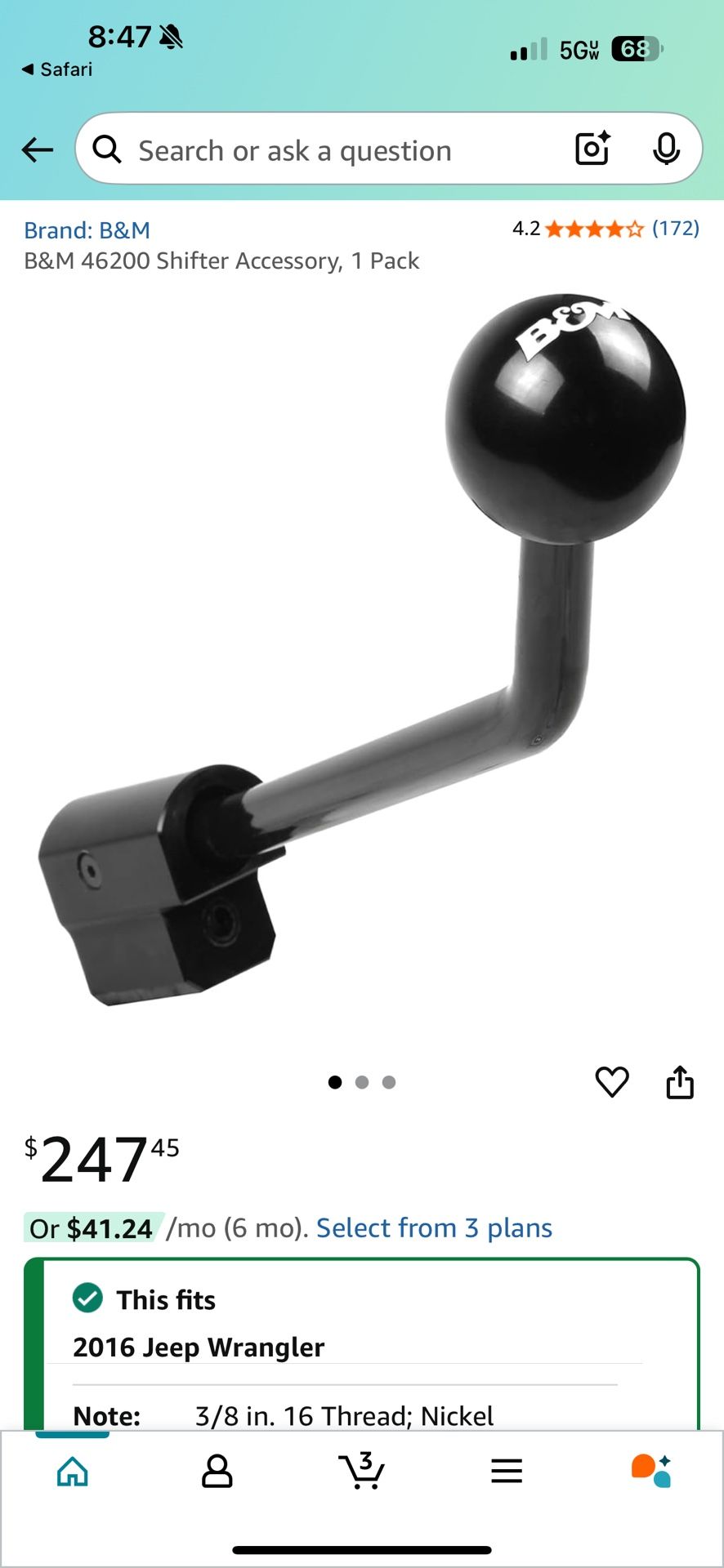724x1568 pixels.
Task: Start voice search with the microphone
Action: (x=667, y=149)
